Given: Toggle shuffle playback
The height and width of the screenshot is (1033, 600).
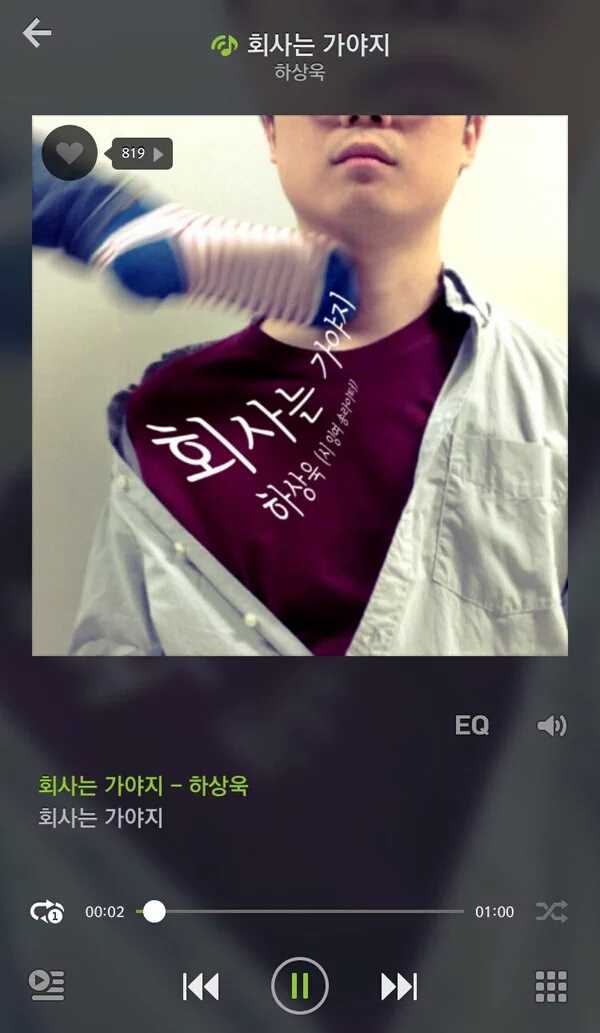Looking at the screenshot, I should [x=551, y=911].
